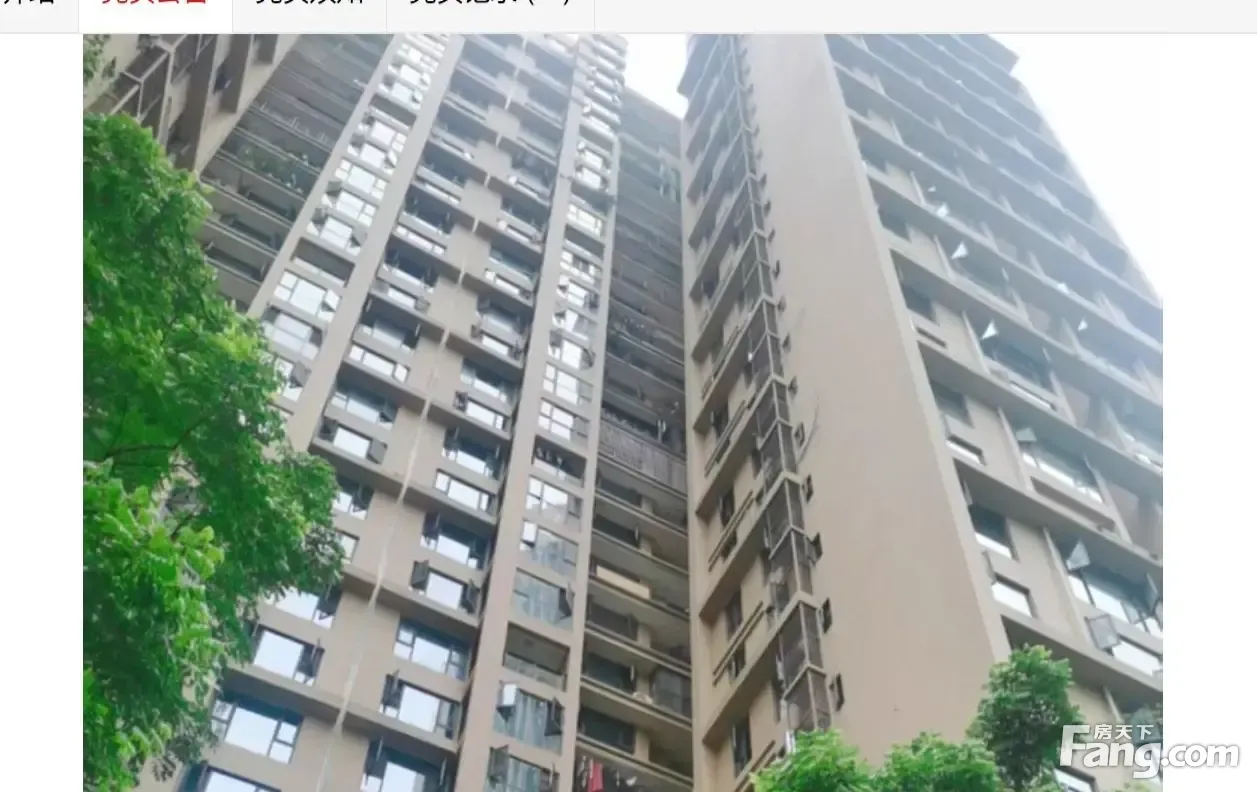The image size is (1257, 792).
Task: Open the apartment building photo
Action: (x=622, y=412)
